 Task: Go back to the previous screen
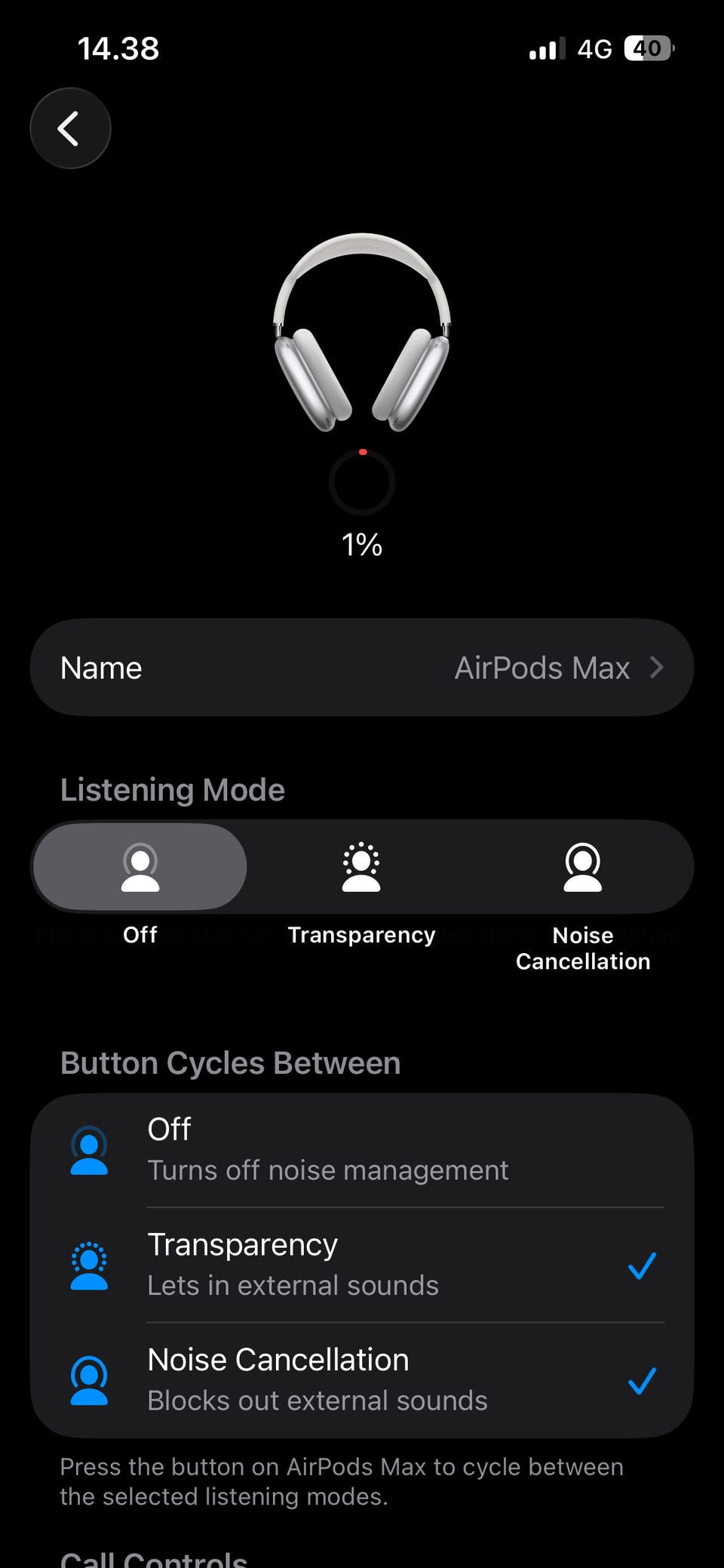coord(70,128)
